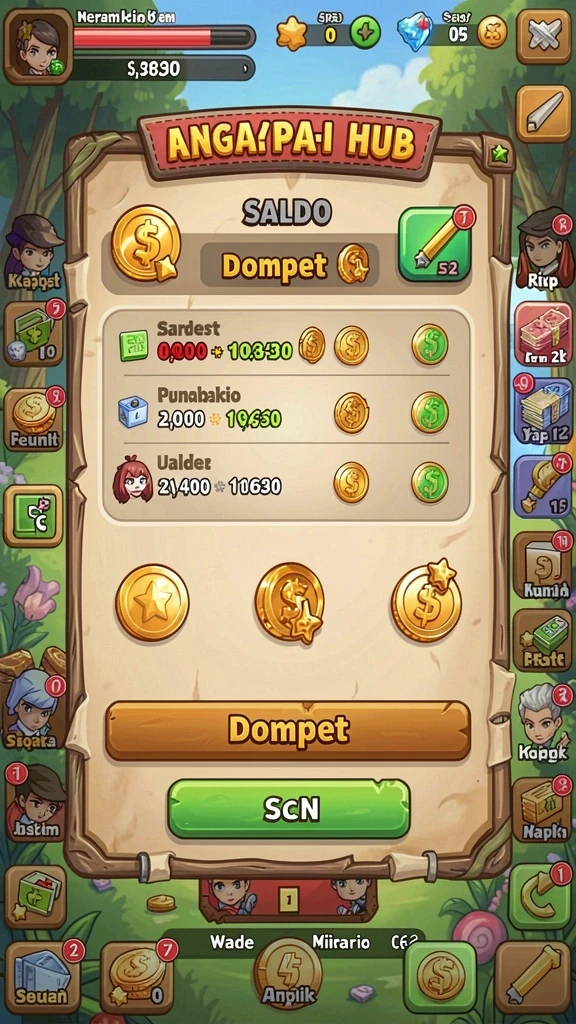576x1024 pixels.
Task: Open the Rivp character on the sidebar
Action: click(x=545, y=251)
